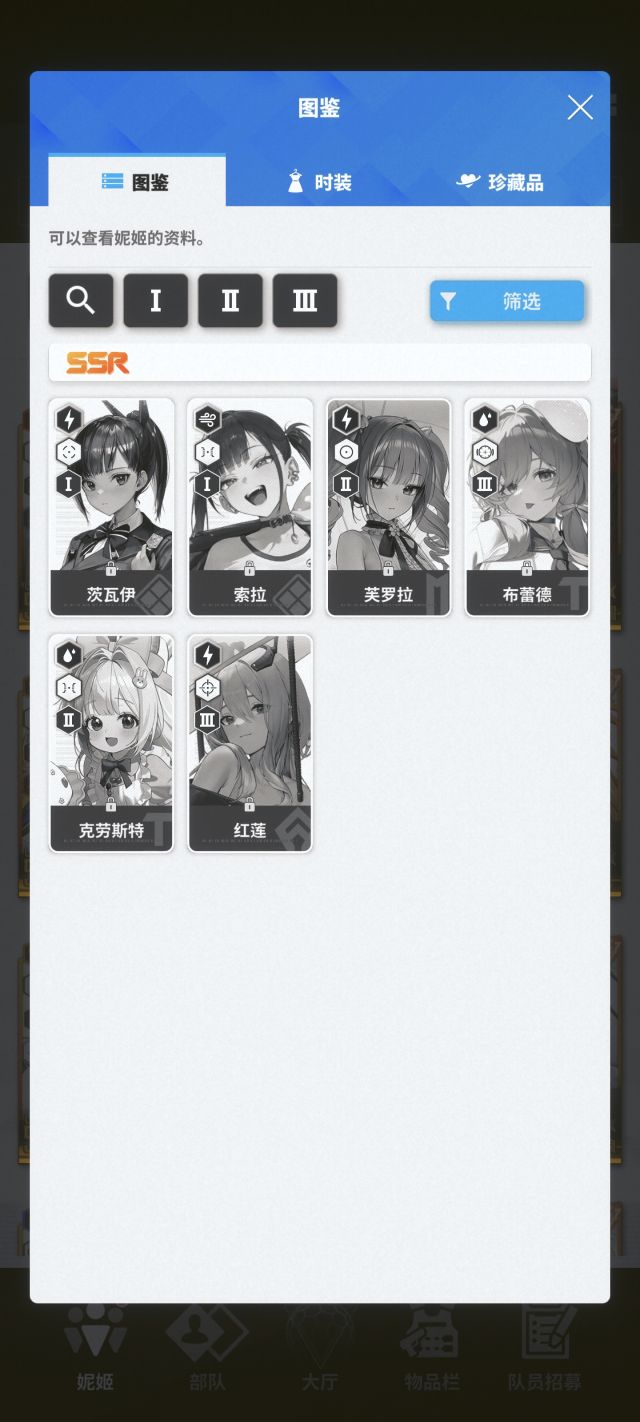Filter by burst type III
640x1422 pixels.
[305, 300]
